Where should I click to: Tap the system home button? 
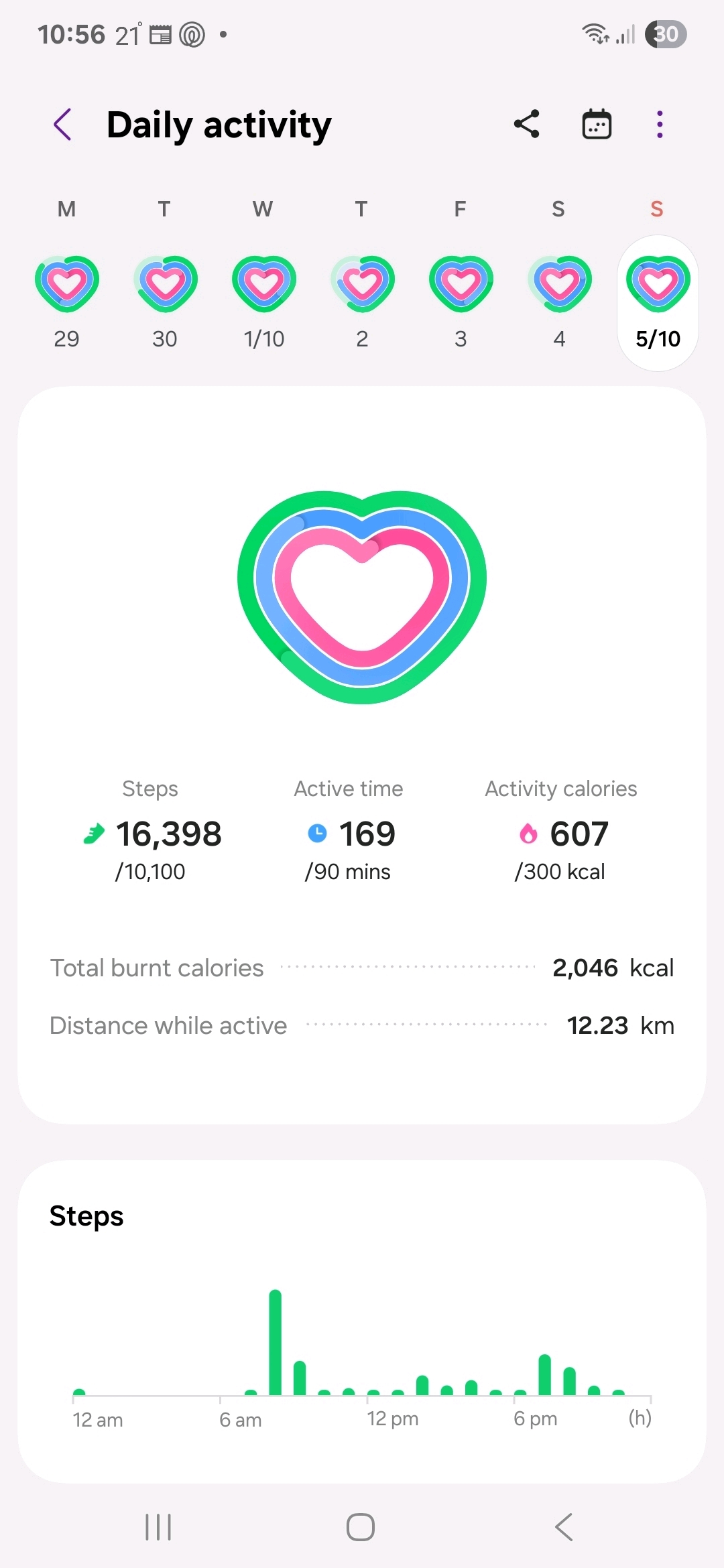[361, 1527]
